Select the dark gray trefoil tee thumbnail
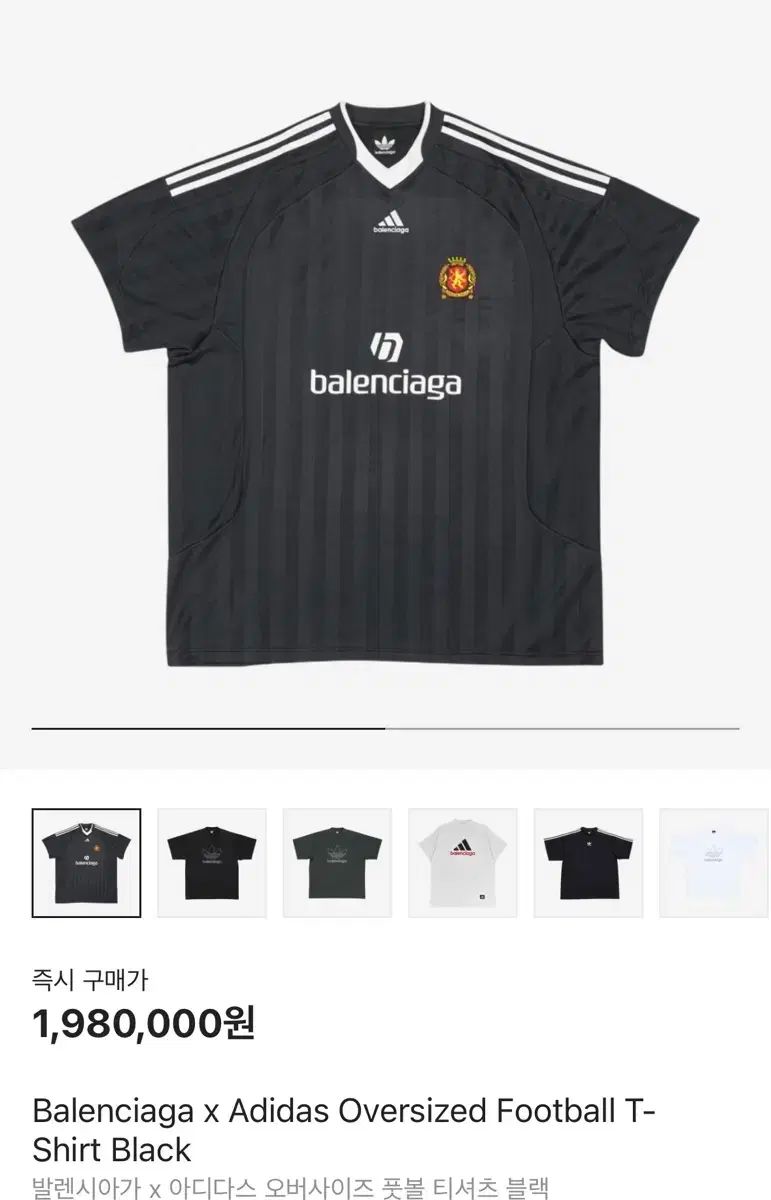This screenshot has width=771, height=1200. (337, 863)
